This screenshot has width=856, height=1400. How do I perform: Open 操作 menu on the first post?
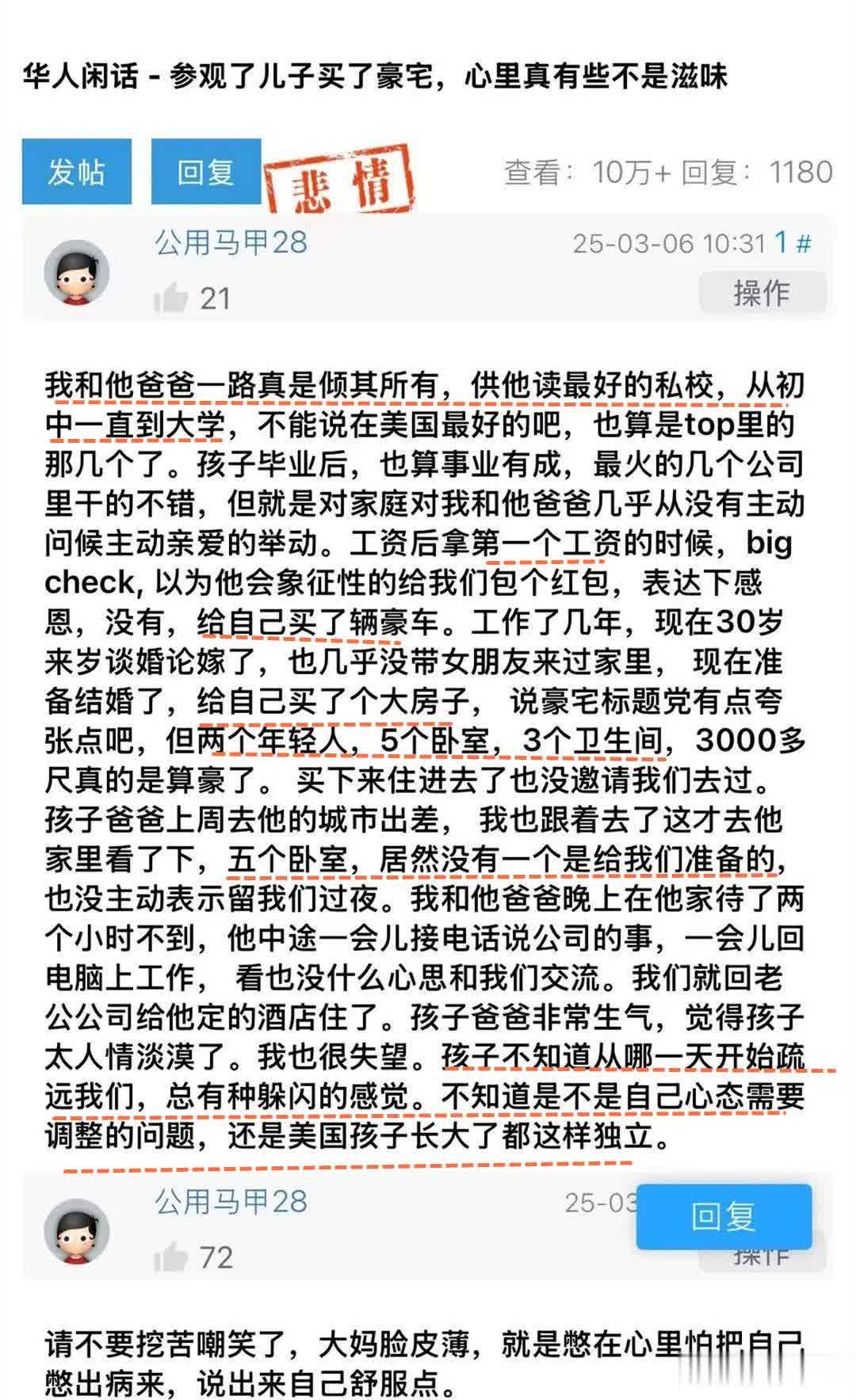click(762, 293)
